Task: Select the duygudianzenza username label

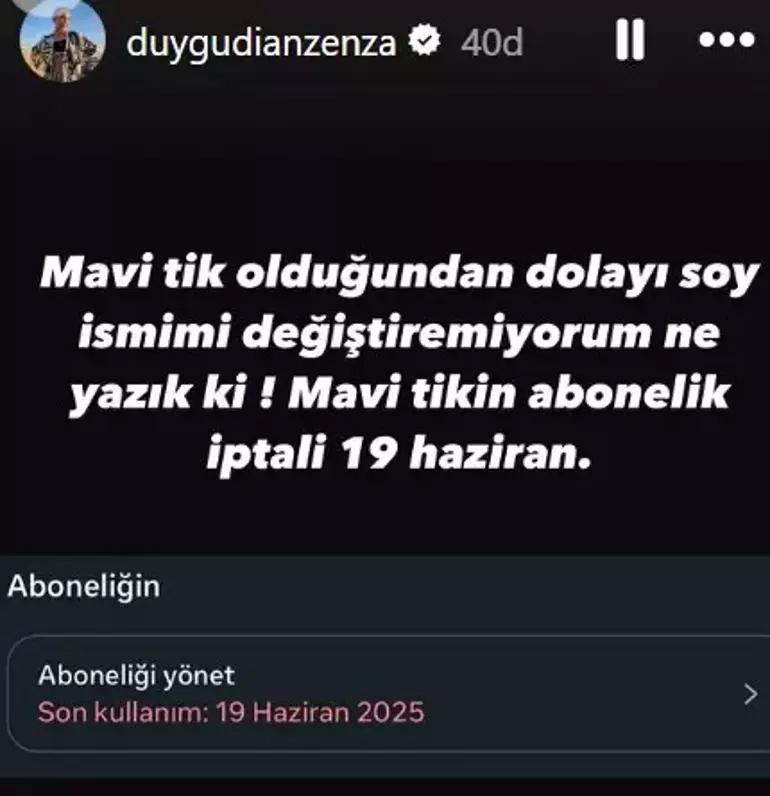Action: pos(265,39)
